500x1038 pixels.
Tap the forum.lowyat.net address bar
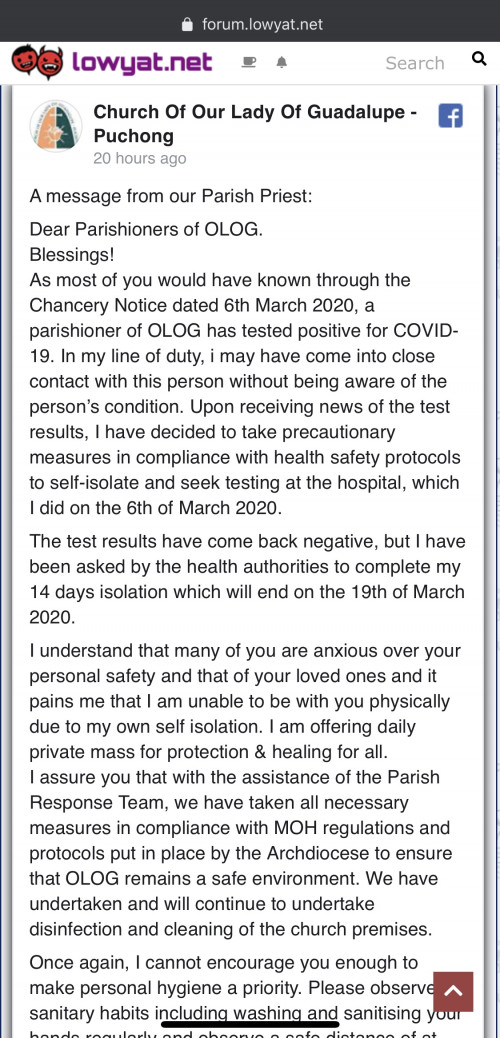pos(250,24)
